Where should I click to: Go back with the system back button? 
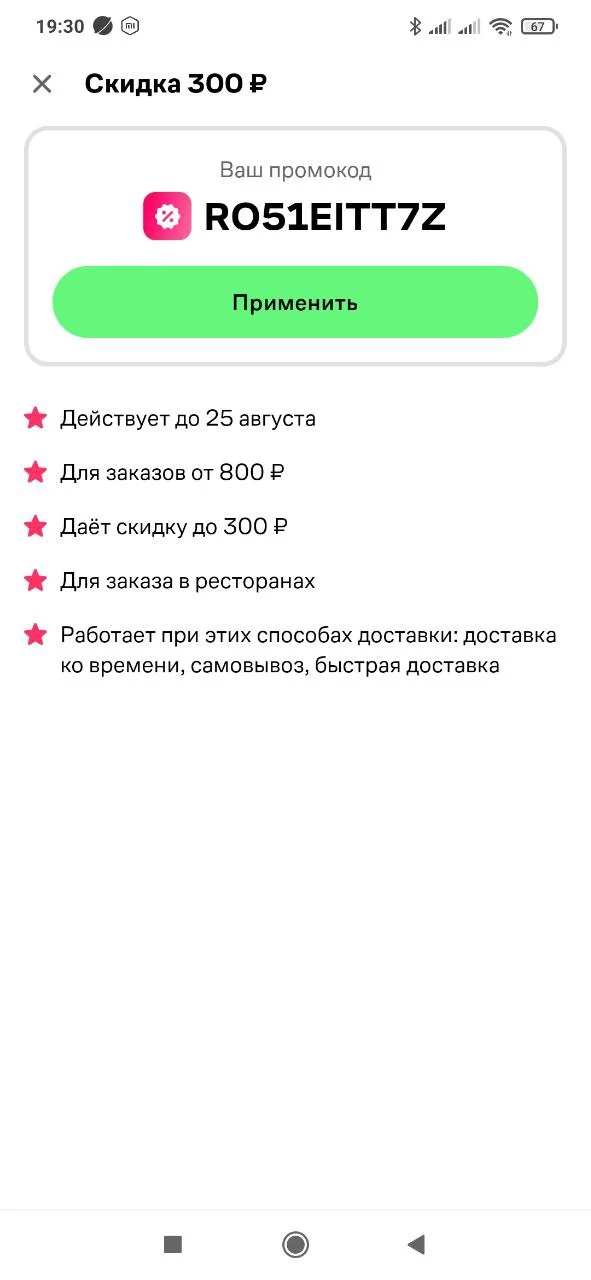(x=417, y=1244)
